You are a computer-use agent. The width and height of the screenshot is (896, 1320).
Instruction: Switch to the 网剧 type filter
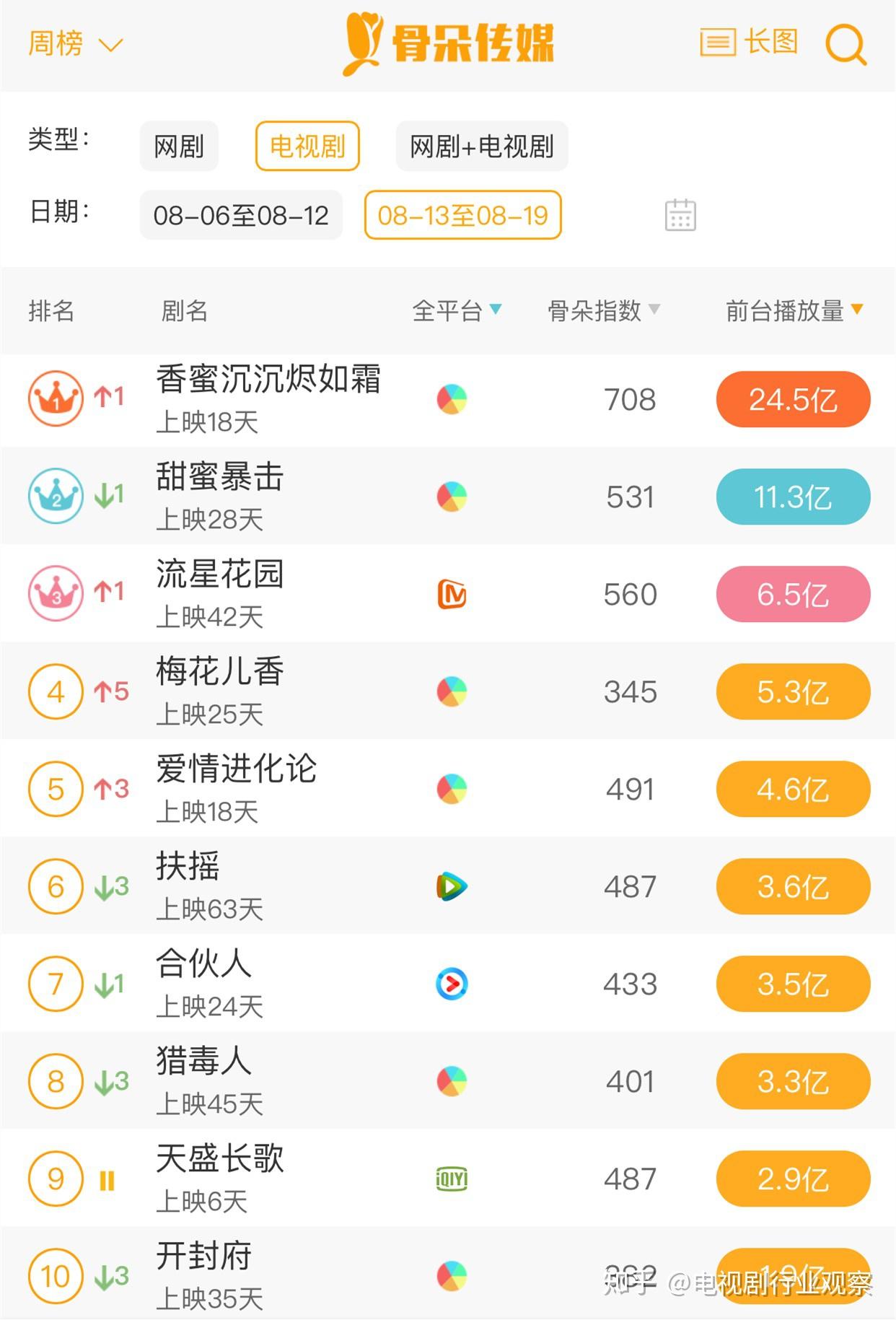[179, 145]
